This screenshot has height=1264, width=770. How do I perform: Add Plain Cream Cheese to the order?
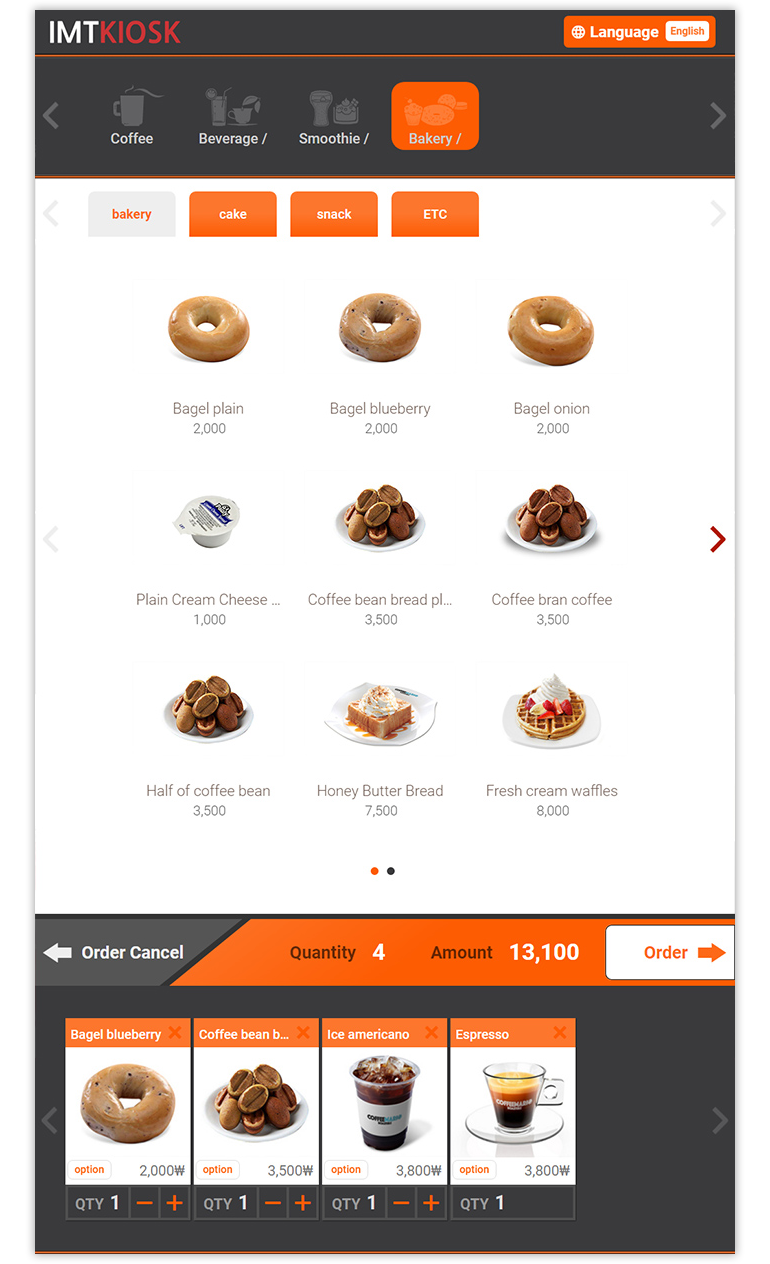click(208, 540)
